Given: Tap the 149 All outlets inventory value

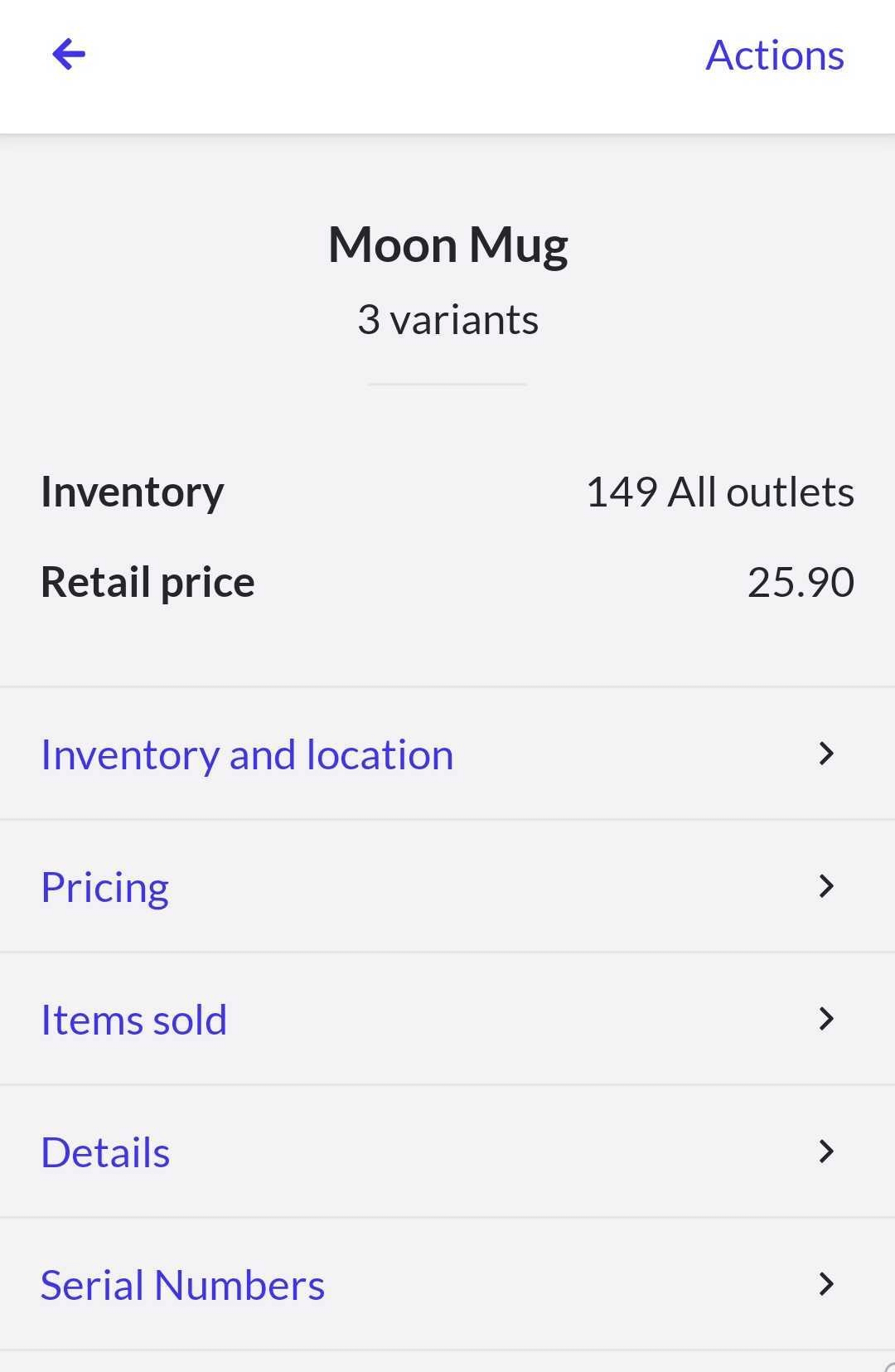Looking at the screenshot, I should click(719, 491).
